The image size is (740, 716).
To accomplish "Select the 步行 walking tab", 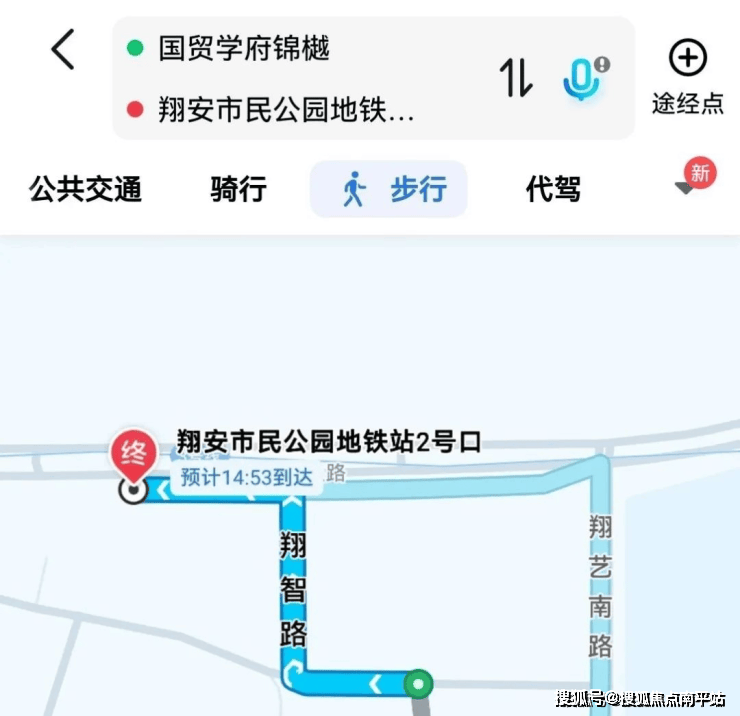I will pyautogui.click(x=389, y=188).
